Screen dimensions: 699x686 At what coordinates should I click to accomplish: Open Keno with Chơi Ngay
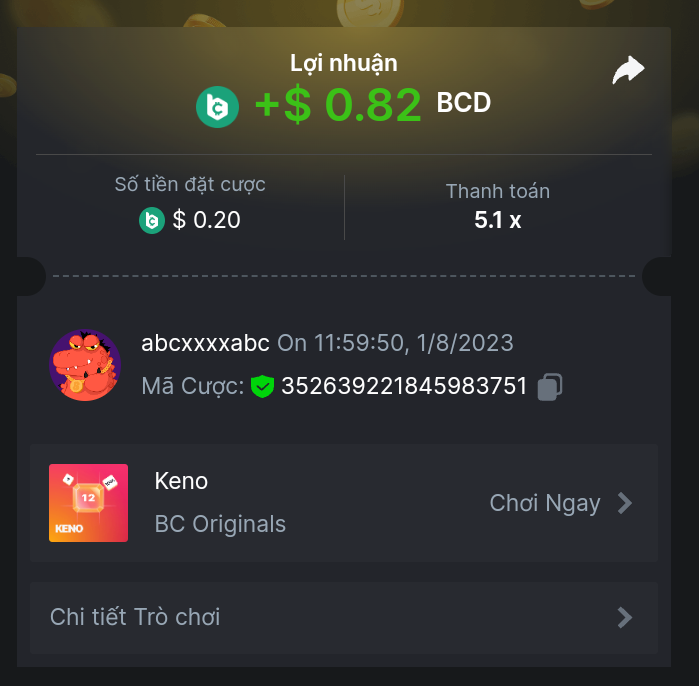click(x=560, y=503)
